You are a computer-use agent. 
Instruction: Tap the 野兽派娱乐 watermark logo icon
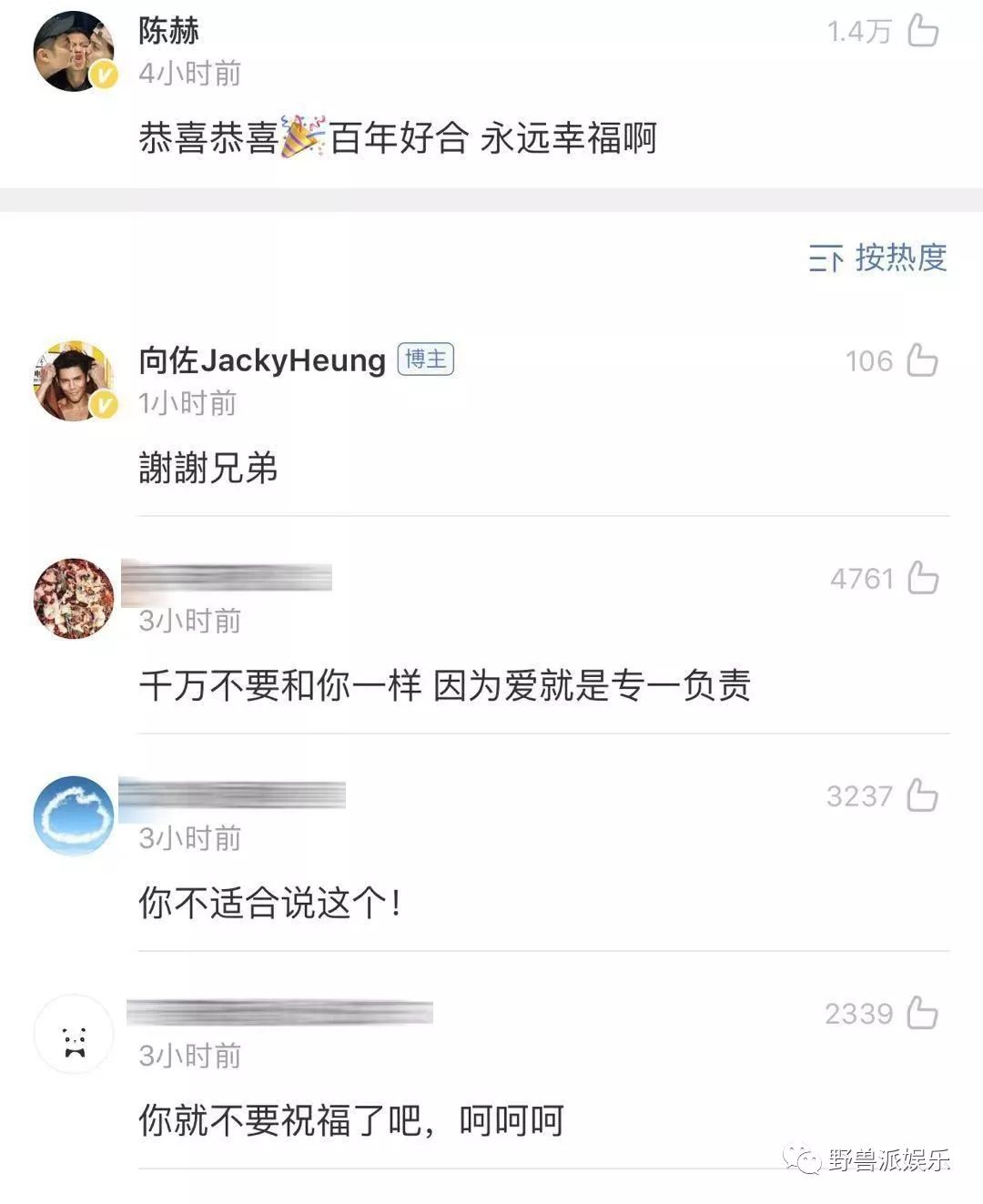[805, 1158]
